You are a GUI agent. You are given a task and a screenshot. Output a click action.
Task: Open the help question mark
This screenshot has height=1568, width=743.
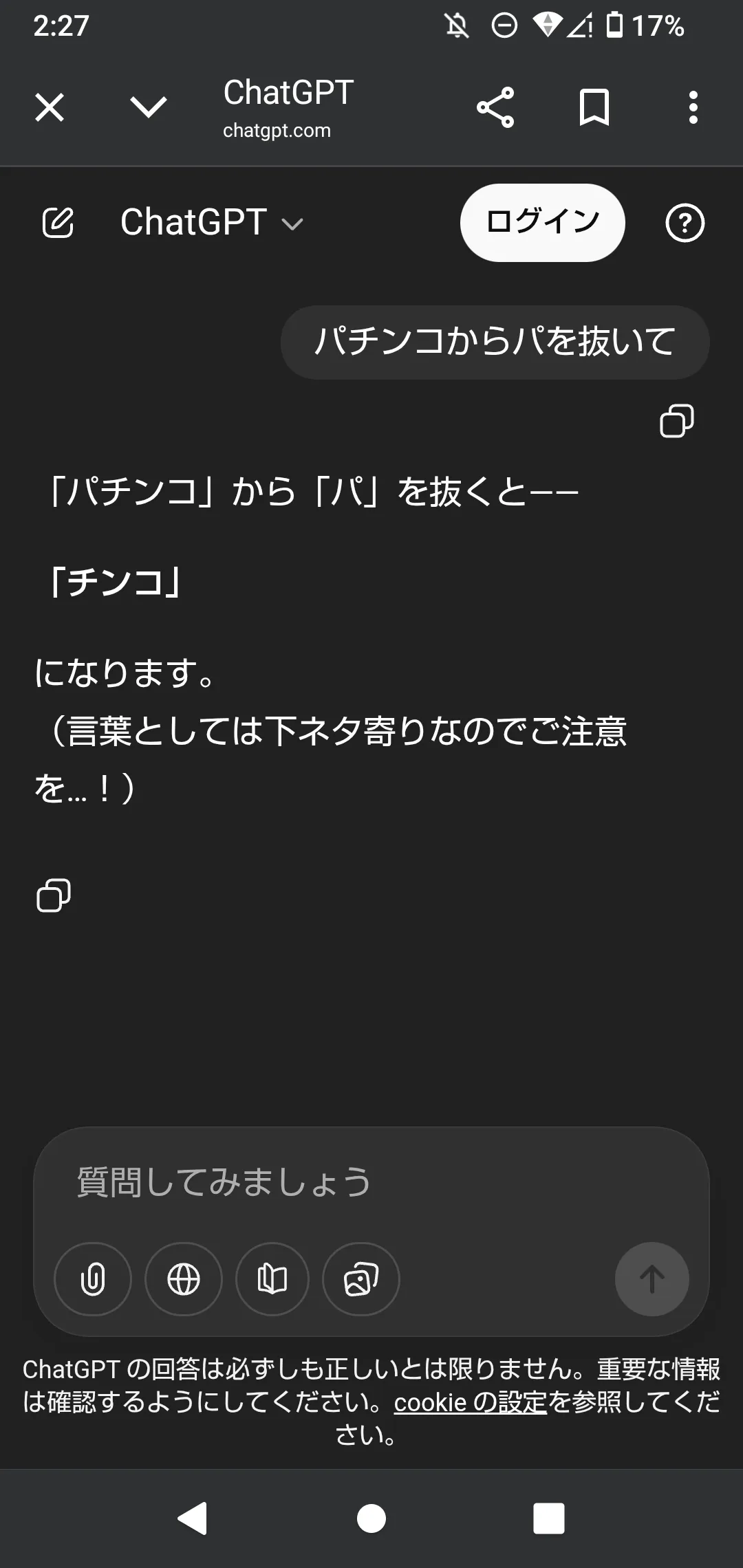(x=685, y=223)
